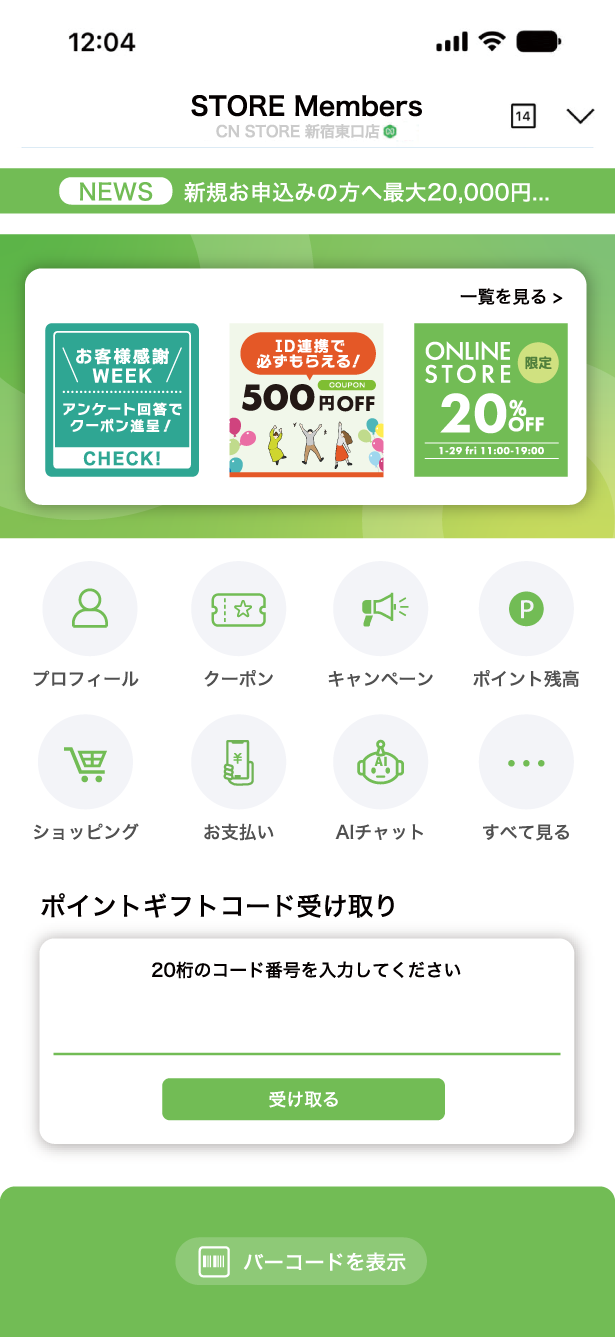Expand the header dropdown chevron
Image resolution: width=615 pixels, height=1337 pixels.
pyautogui.click(x=580, y=116)
